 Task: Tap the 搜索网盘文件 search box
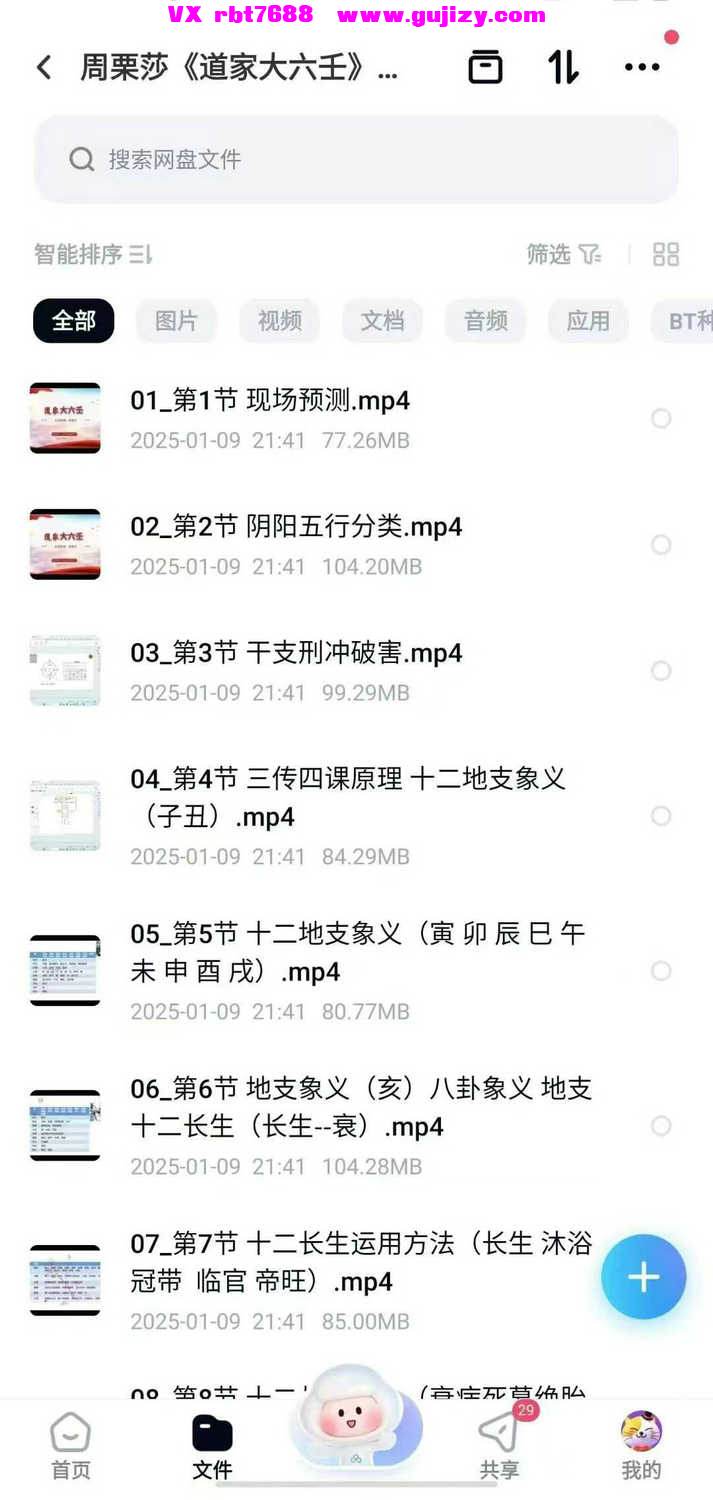(356, 159)
